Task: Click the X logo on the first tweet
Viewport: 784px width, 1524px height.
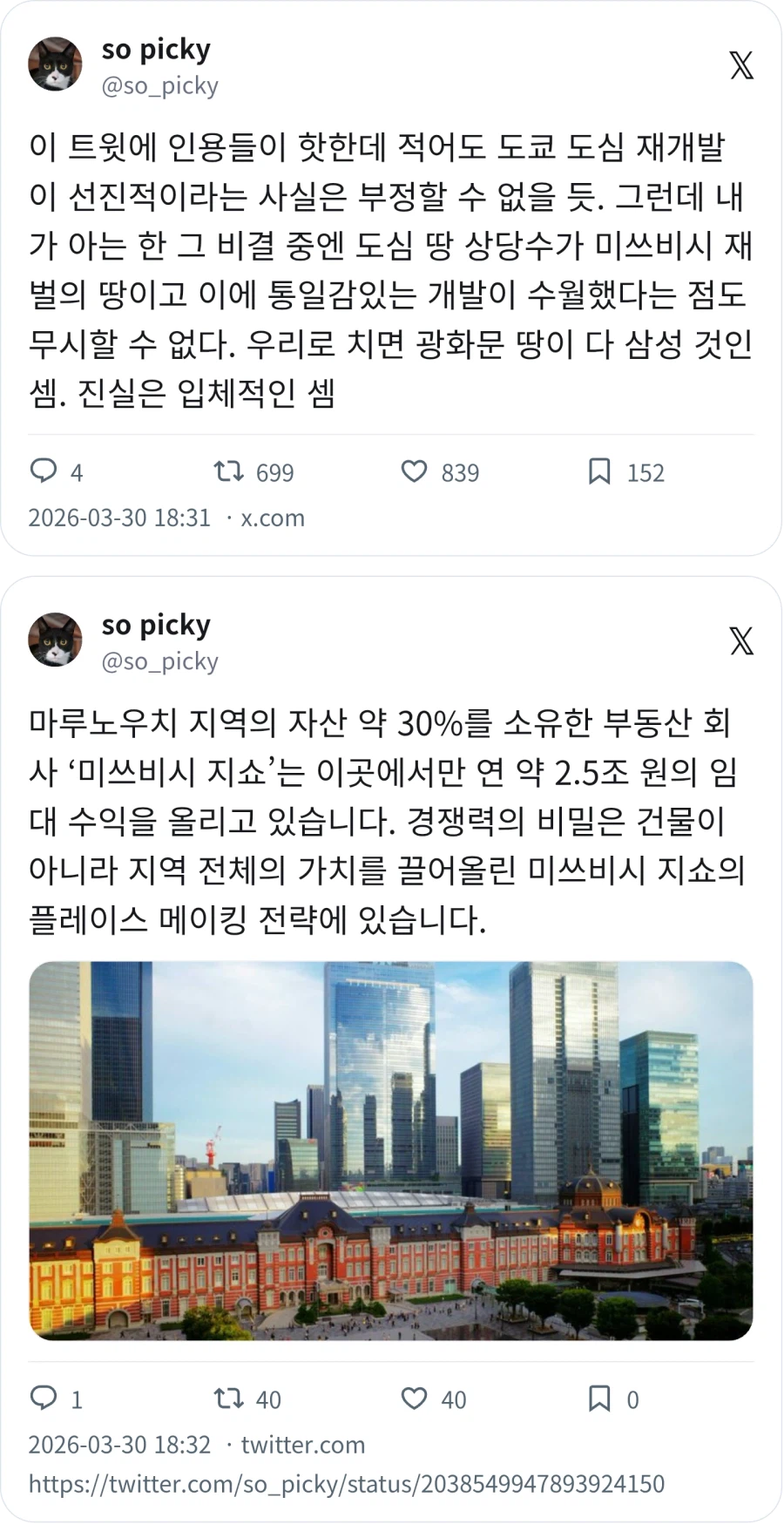Action: pyautogui.click(x=742, y=66)
